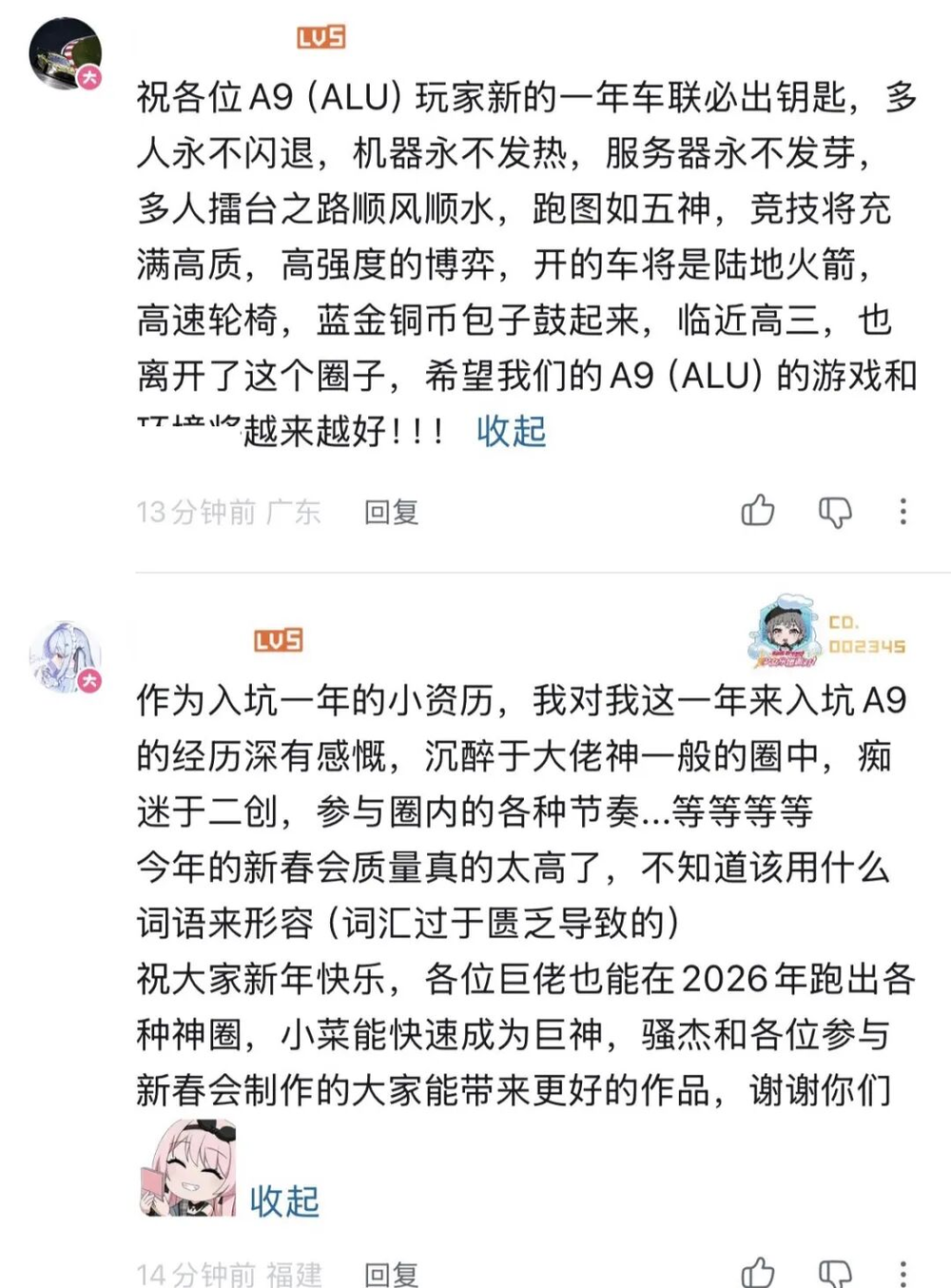Dislike the comment posted 13分钟前
The height and width of the screenshot is (1288, 951).
835,512
